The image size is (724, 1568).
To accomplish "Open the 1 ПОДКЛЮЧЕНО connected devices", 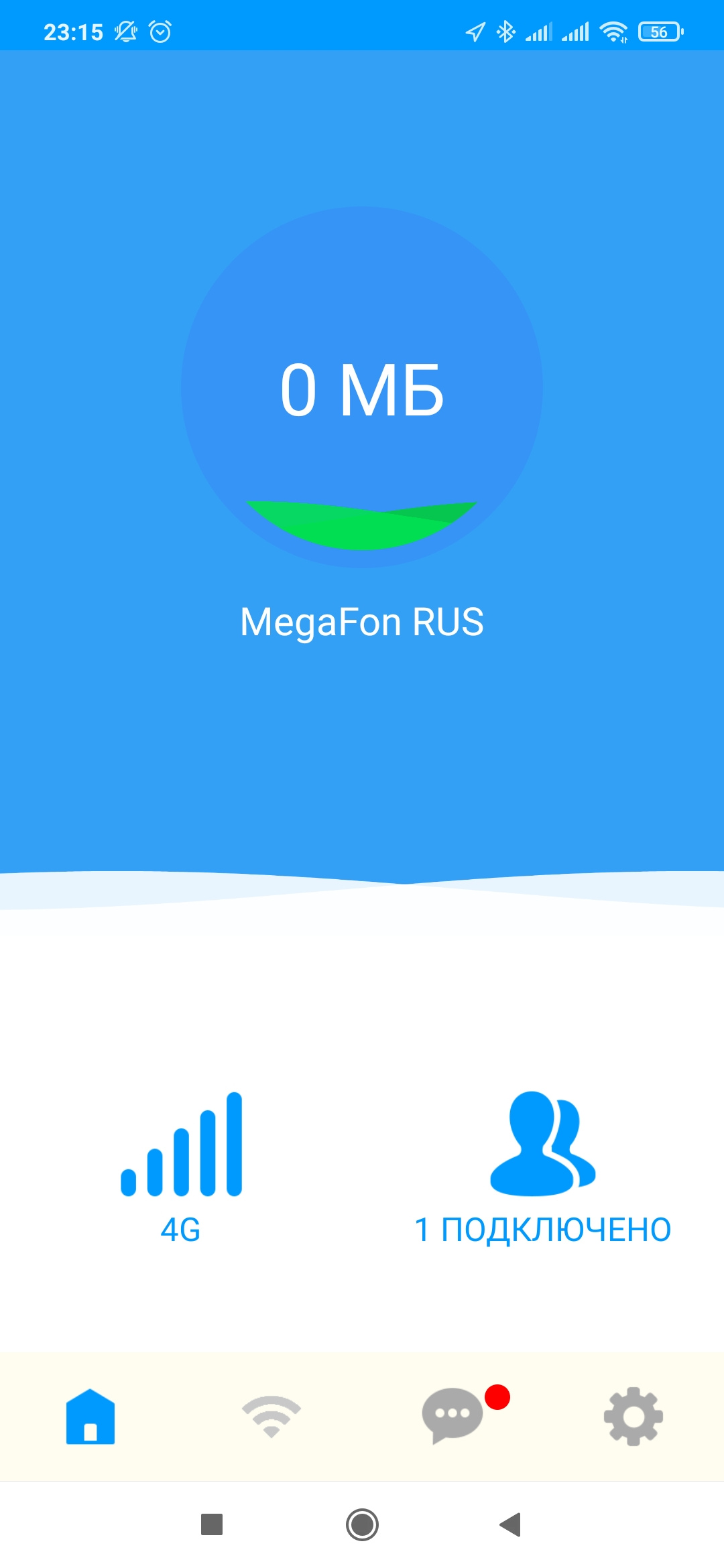I will pos(543,1167).
